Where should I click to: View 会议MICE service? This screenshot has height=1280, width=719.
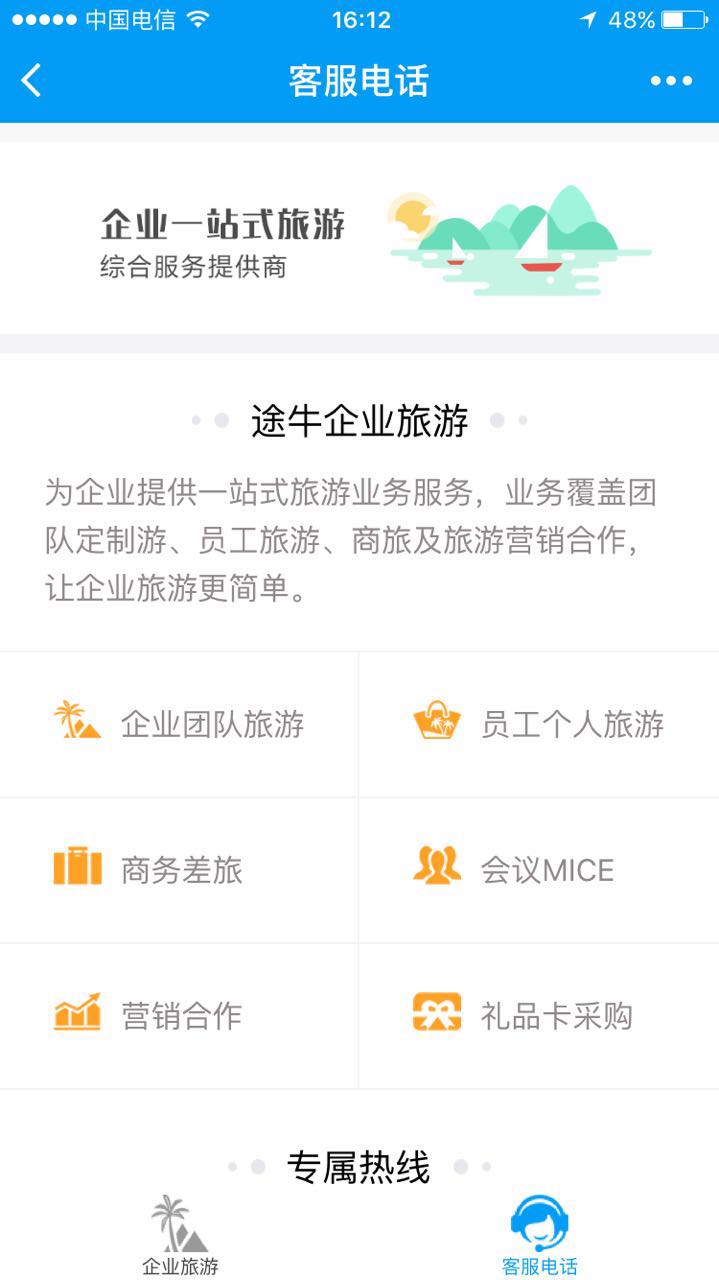tap(539, 870)
